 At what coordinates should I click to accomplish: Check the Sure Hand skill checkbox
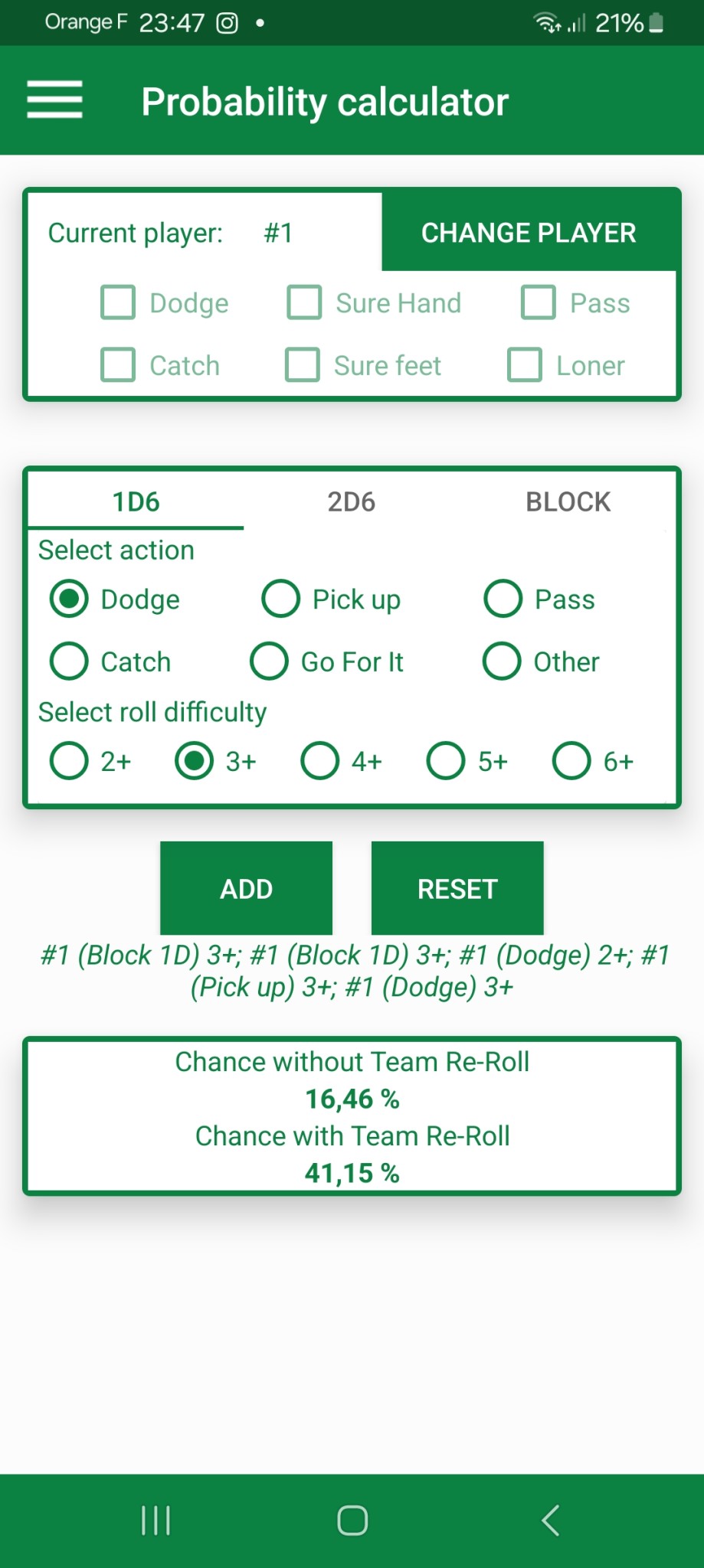click(x=304, y=302)
